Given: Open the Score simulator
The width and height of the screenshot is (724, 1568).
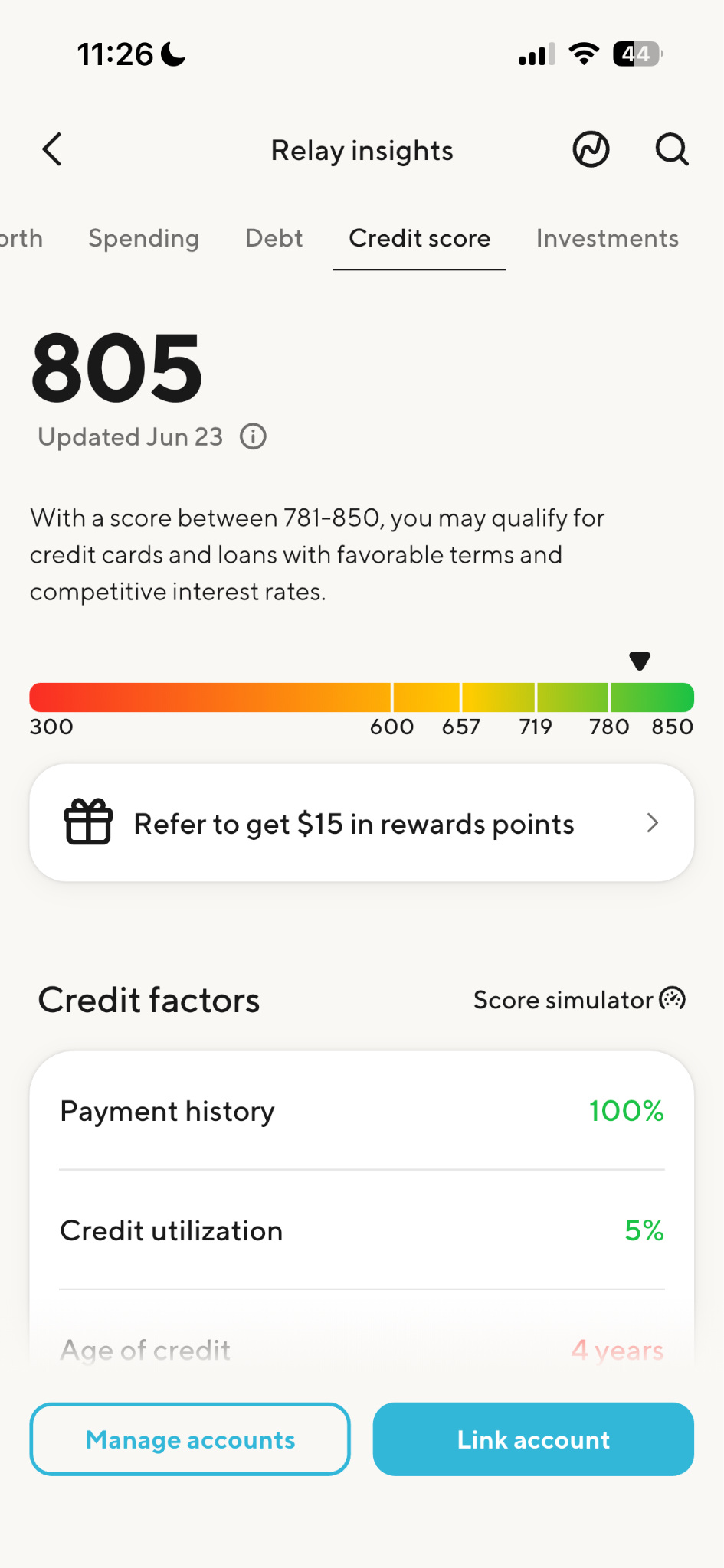Looking at the screenshot, I should click(x=579, y=999).
